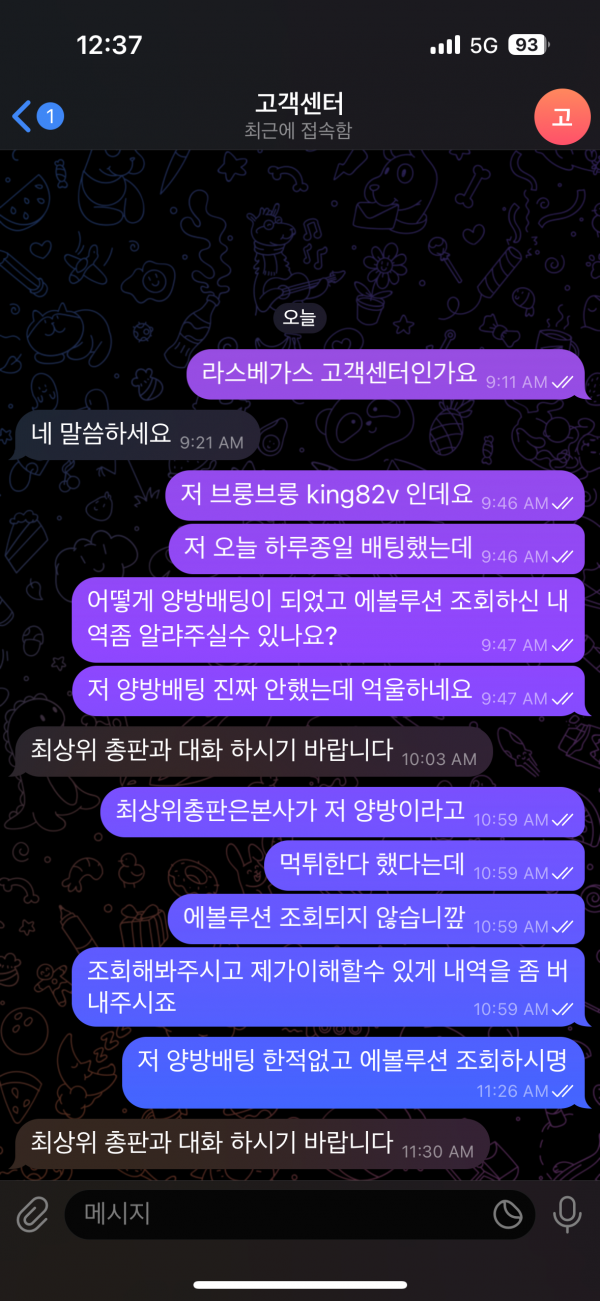Focus the 메시지 input field
The height and width of the screenshot is (1301, 600).
click(280, 1214)
